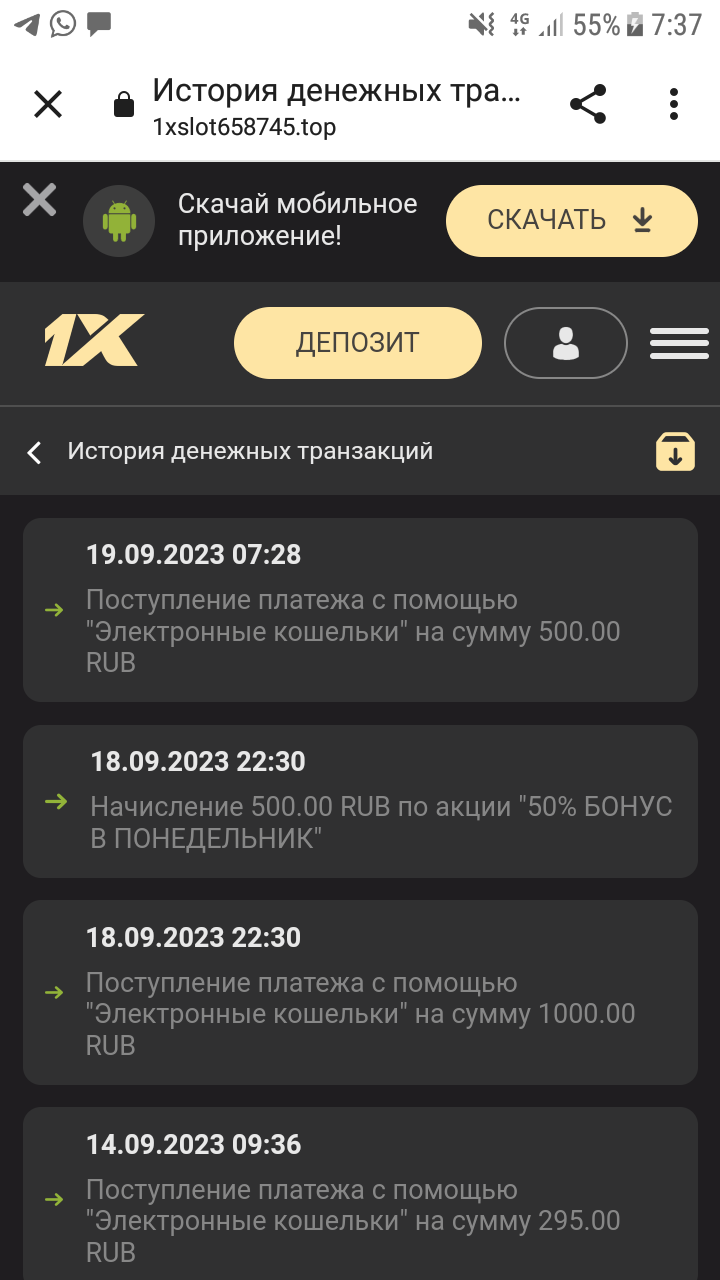Open the user profile button

566,343
